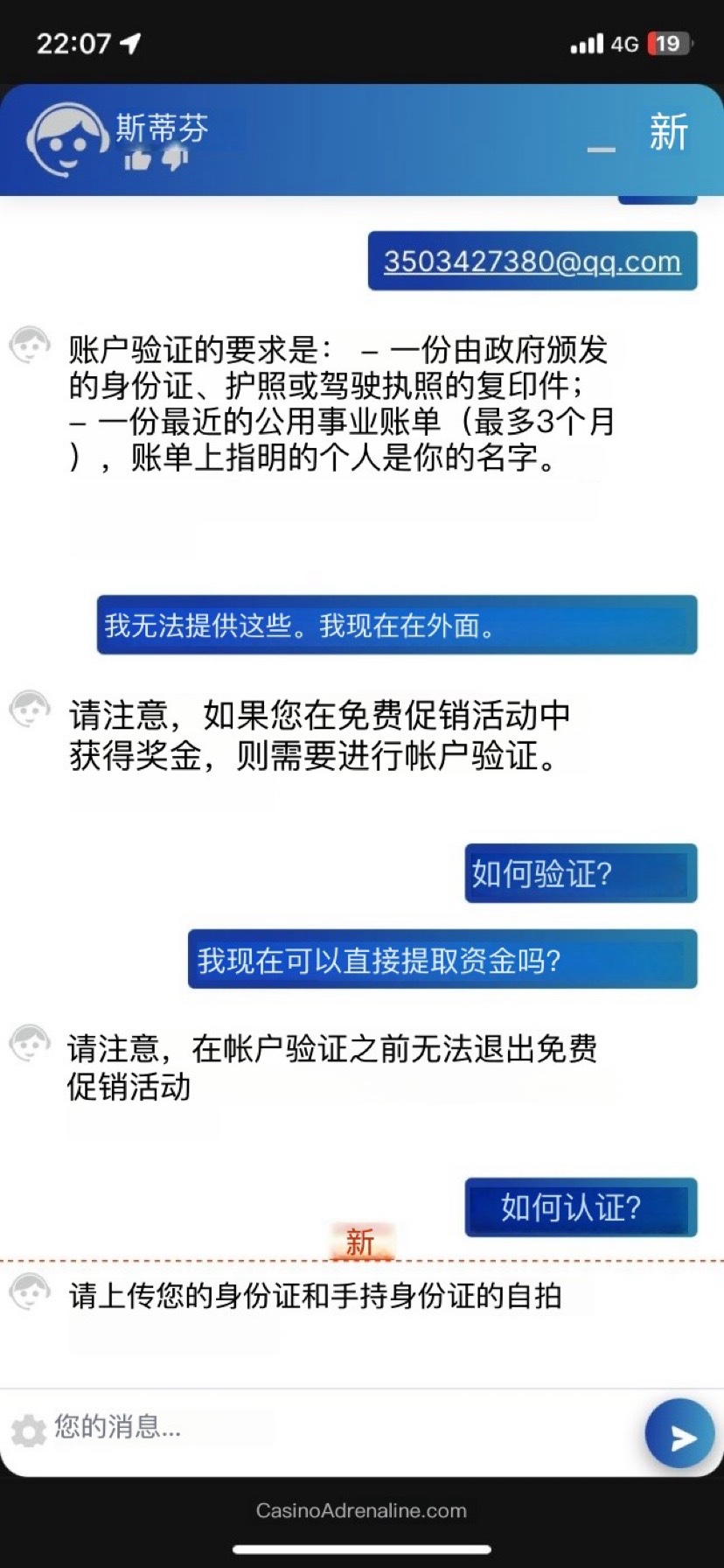
Task: Open the 3503427380@qq.com email link
Action: point(532,262)
